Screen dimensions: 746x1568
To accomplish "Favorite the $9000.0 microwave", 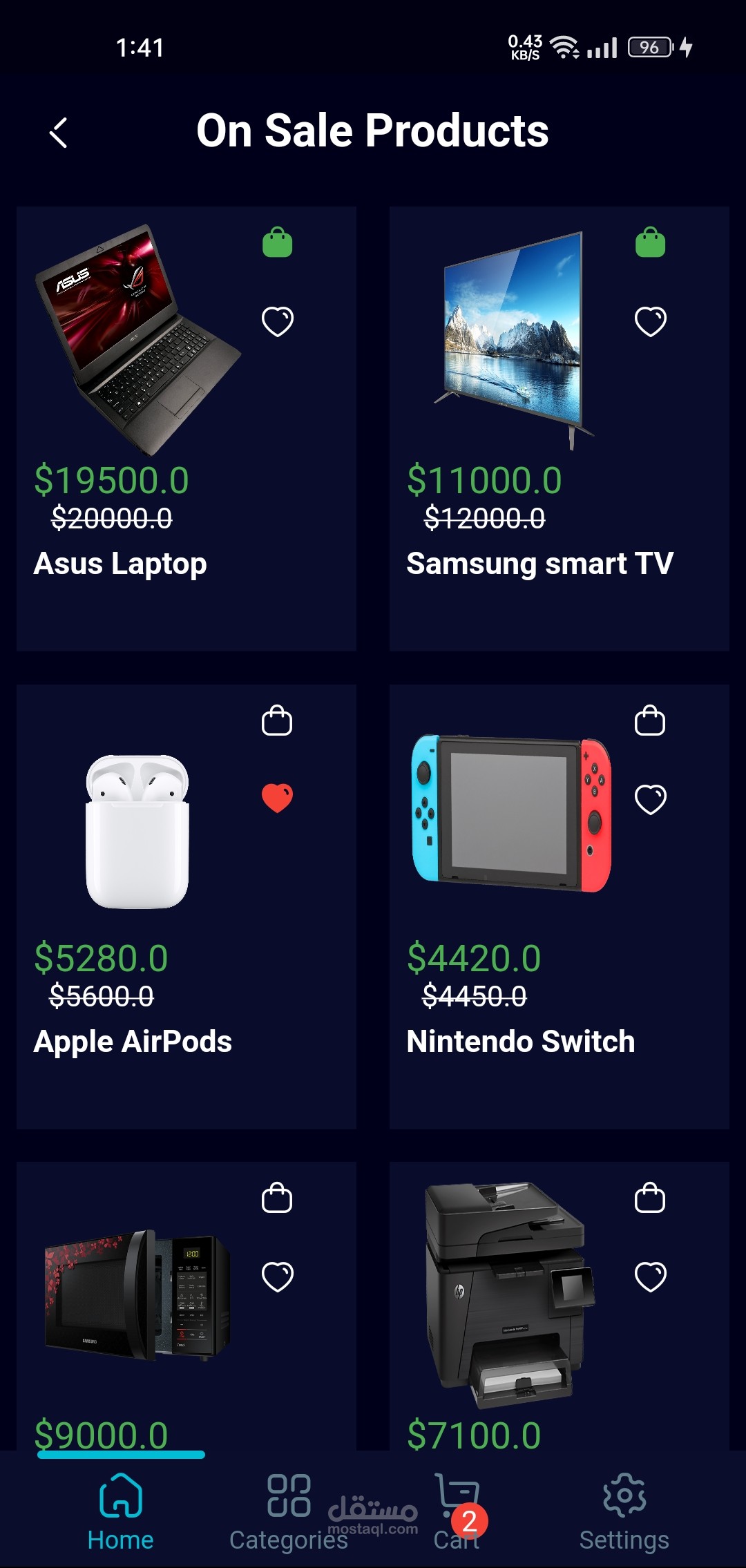I will 277,1277.
